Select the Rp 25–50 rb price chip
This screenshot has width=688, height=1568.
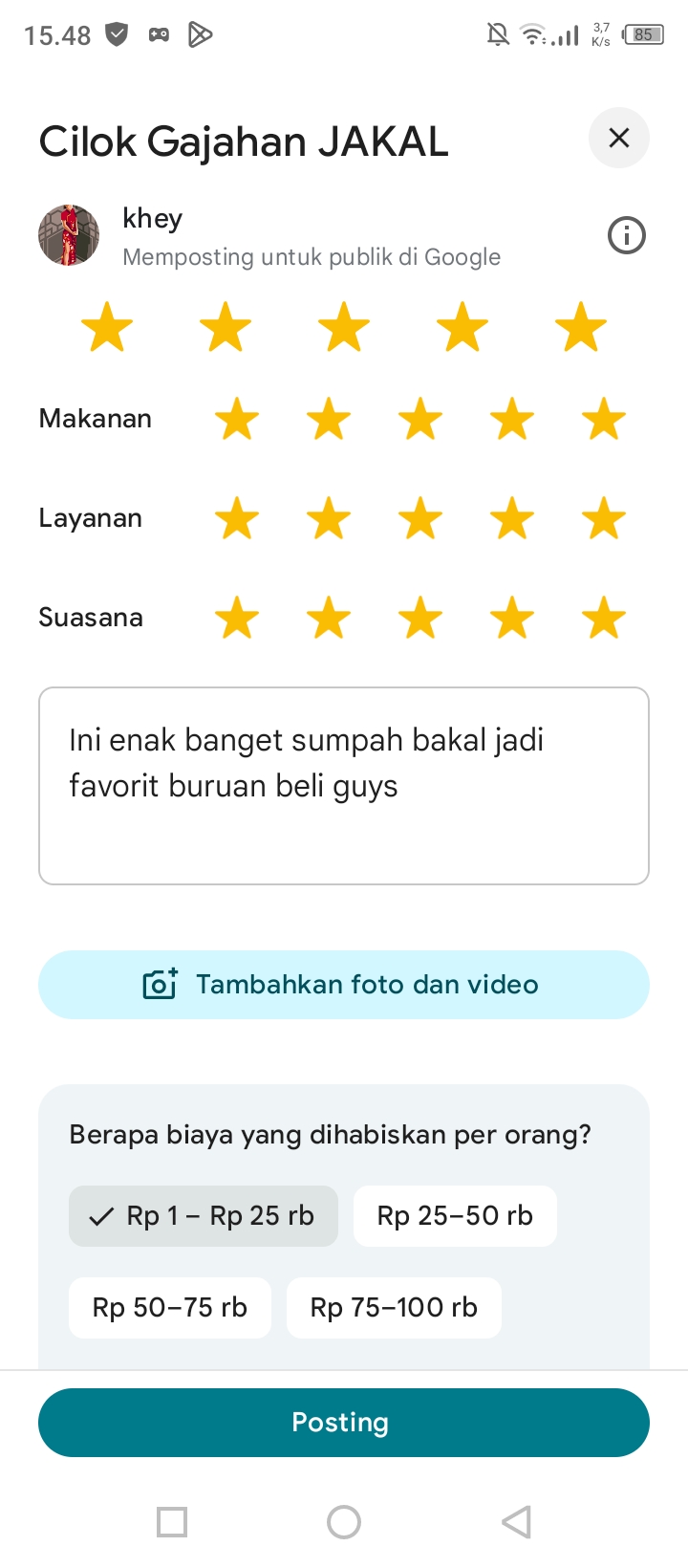click(455, 1216)
